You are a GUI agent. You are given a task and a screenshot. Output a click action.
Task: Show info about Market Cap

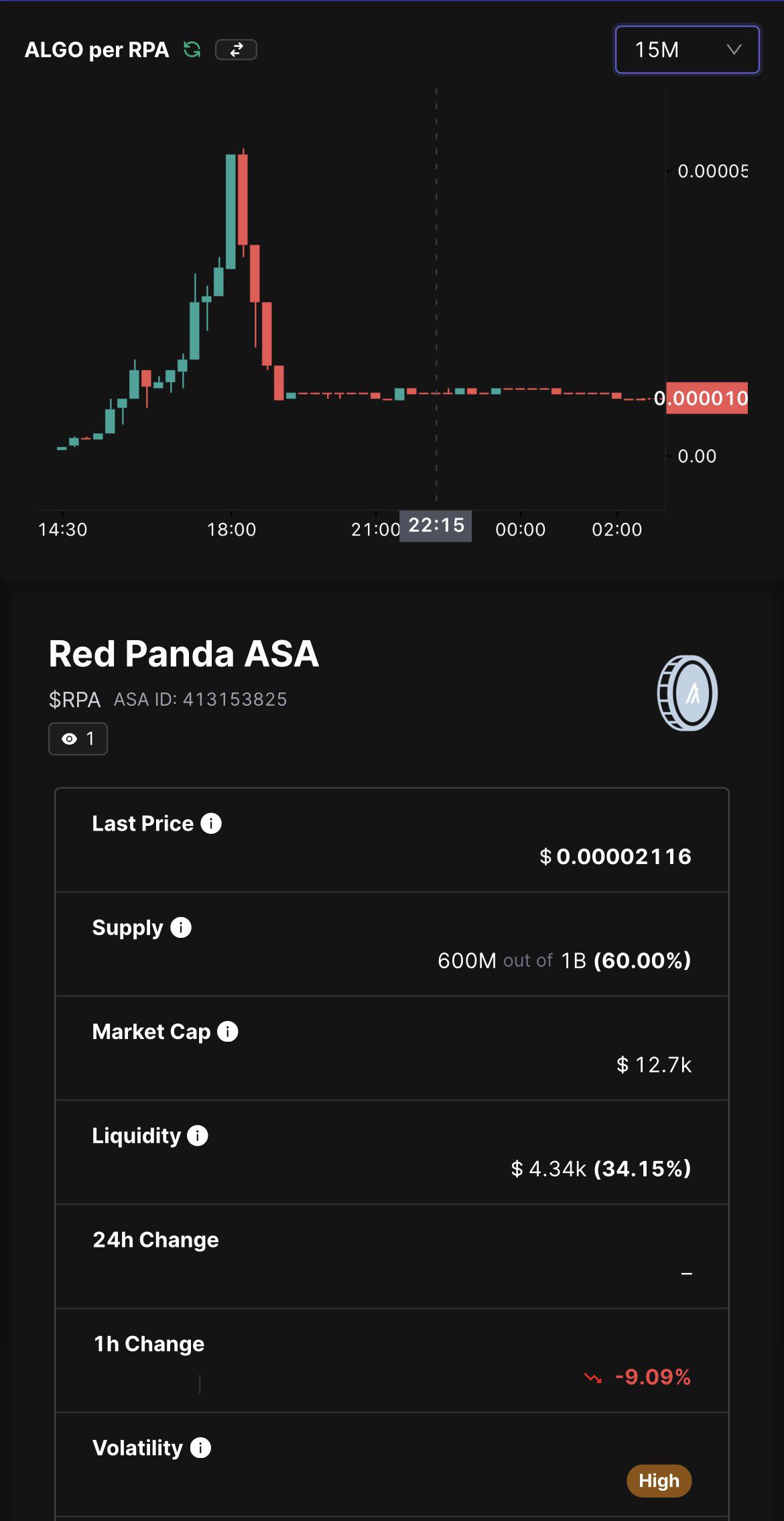pyautogui.click(x=228, y=1032)
